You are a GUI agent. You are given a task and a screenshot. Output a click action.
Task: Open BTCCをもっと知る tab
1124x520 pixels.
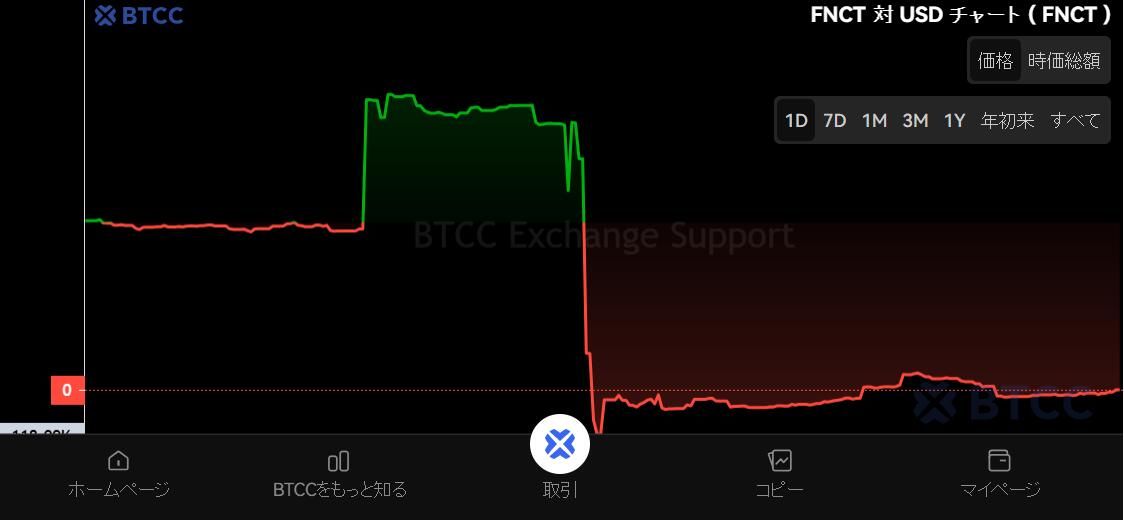point(339,473)
